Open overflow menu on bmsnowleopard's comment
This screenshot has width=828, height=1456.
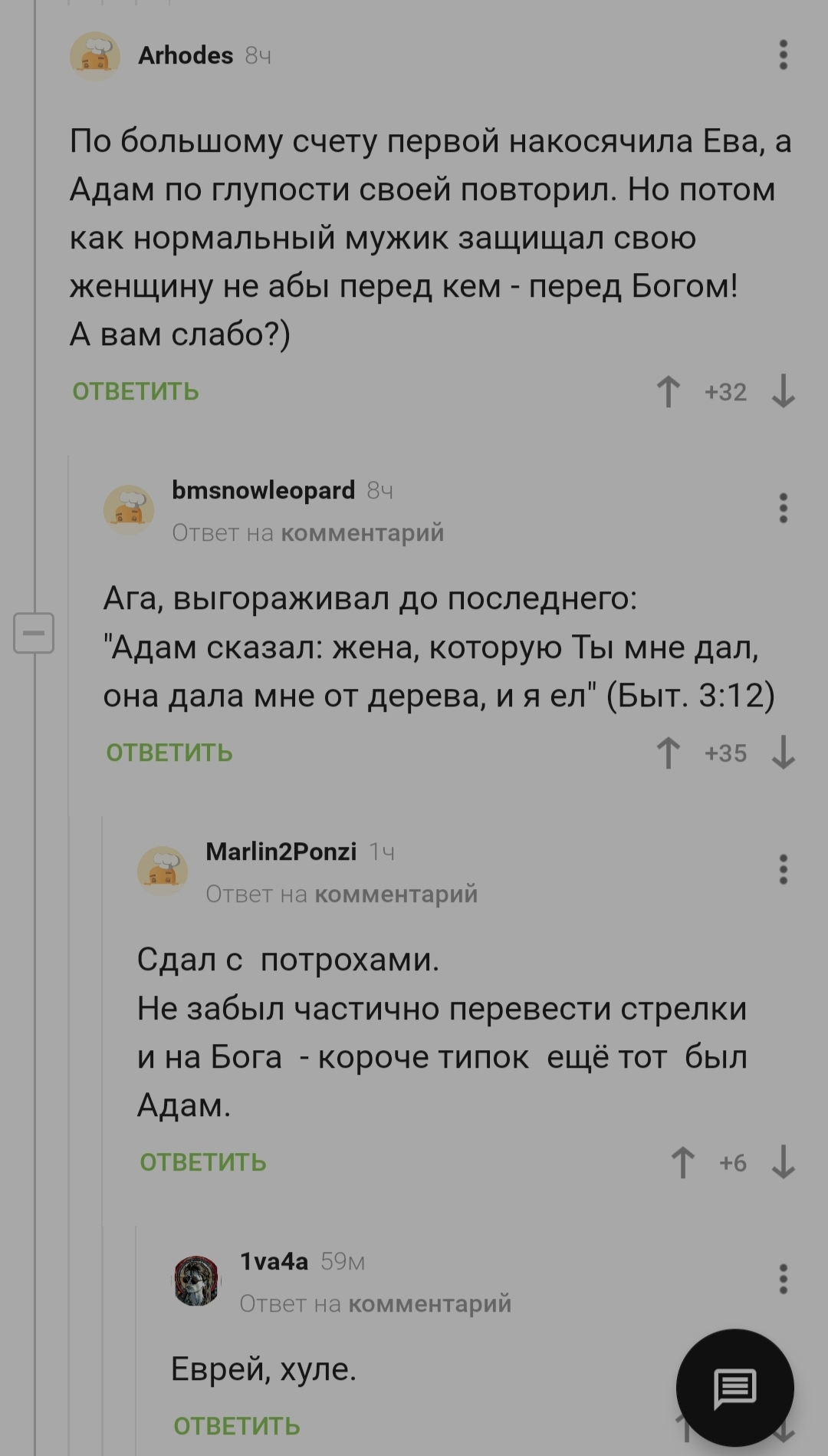783,509
